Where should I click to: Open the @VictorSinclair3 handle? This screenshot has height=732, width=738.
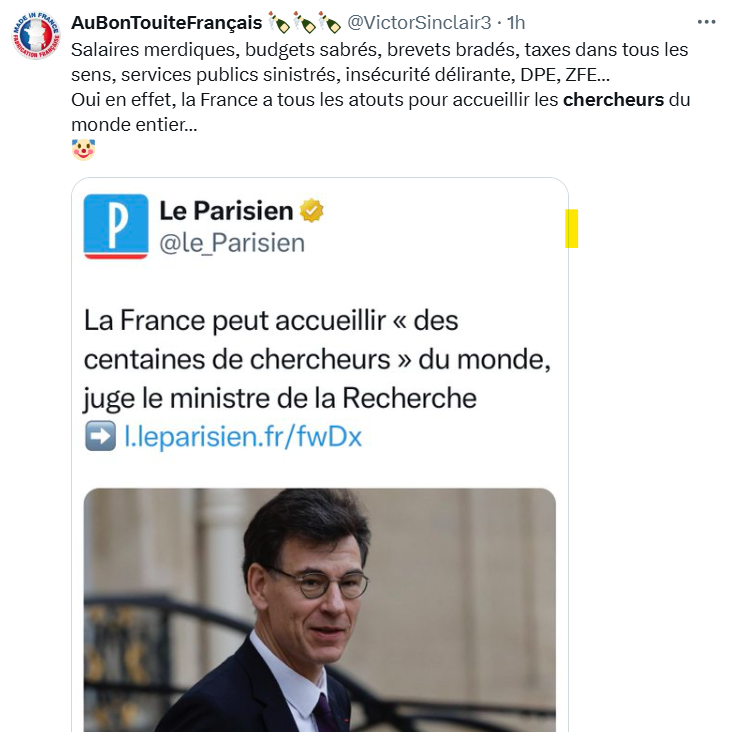[x=419, y=22]
